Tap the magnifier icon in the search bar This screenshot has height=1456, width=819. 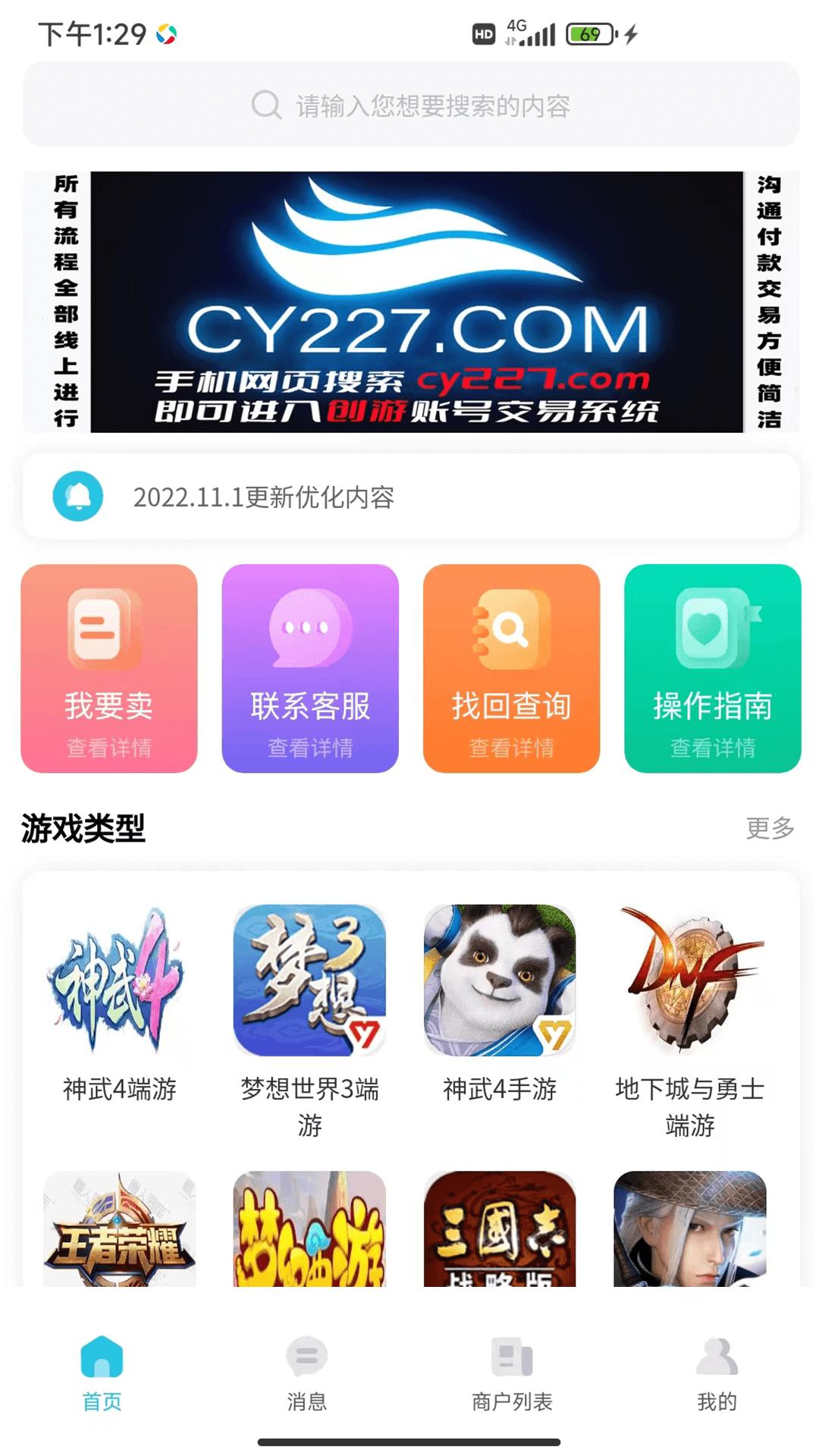click(x=265, y=107)
